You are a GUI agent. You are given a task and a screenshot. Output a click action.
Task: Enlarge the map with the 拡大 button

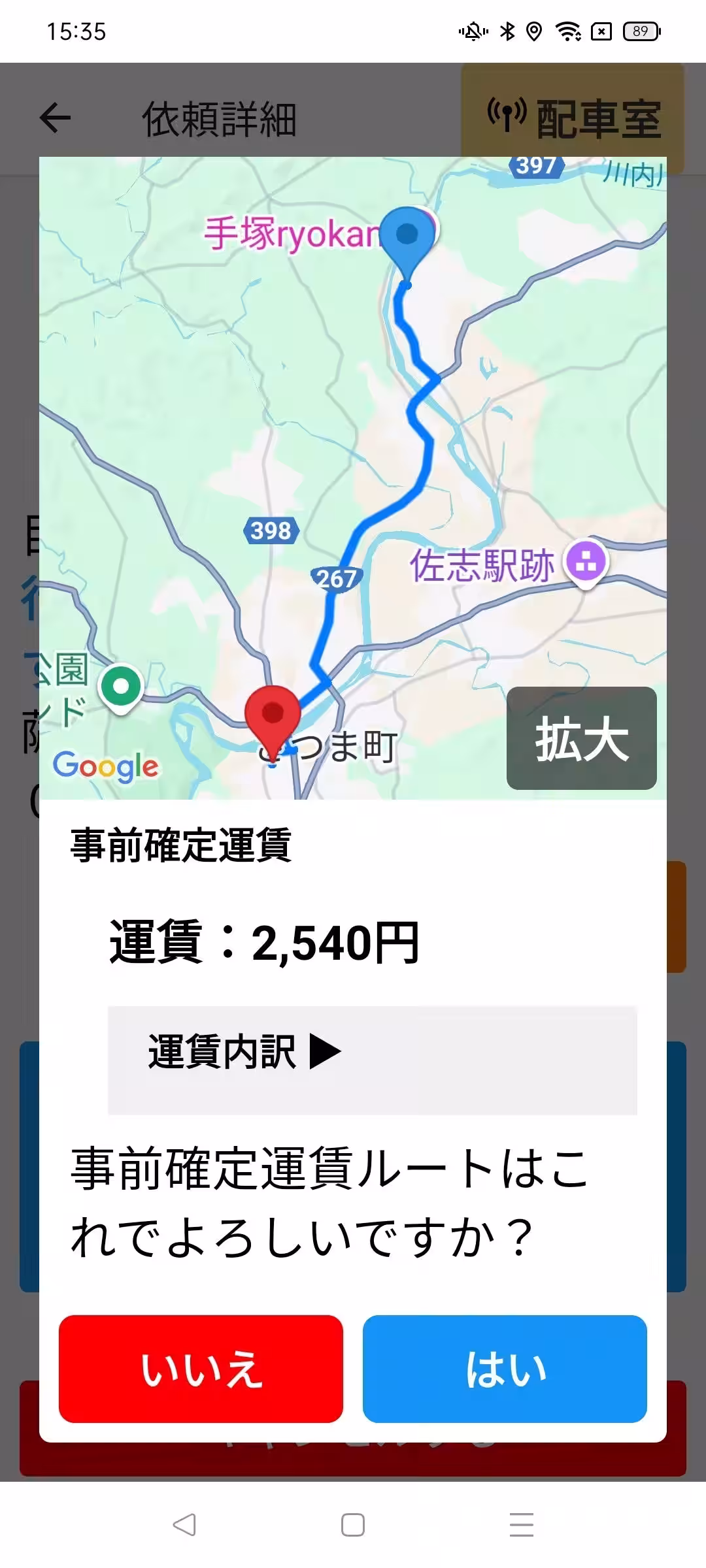(580, 738)
